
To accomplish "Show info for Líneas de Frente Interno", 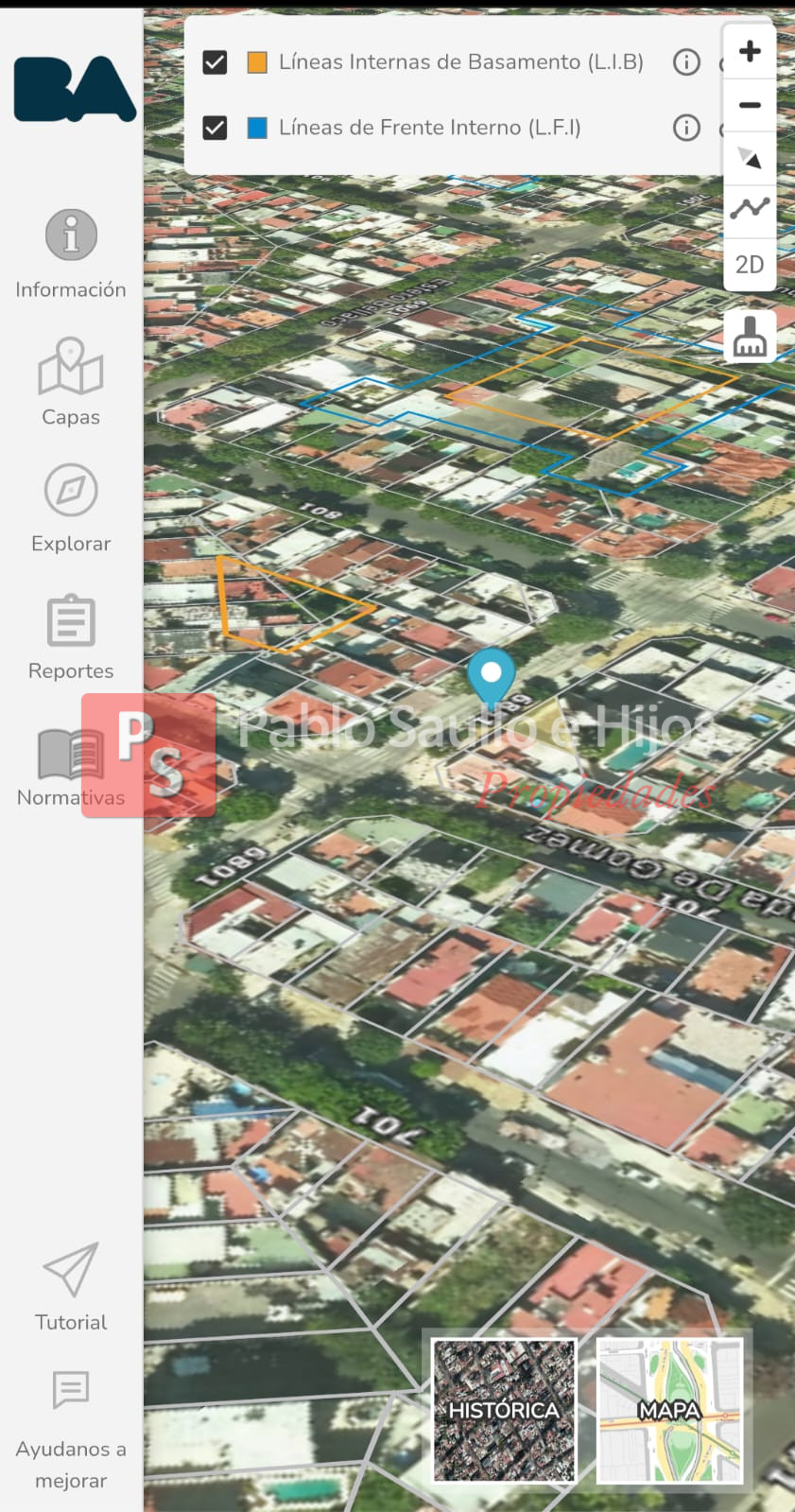I will tap(686, 128).
